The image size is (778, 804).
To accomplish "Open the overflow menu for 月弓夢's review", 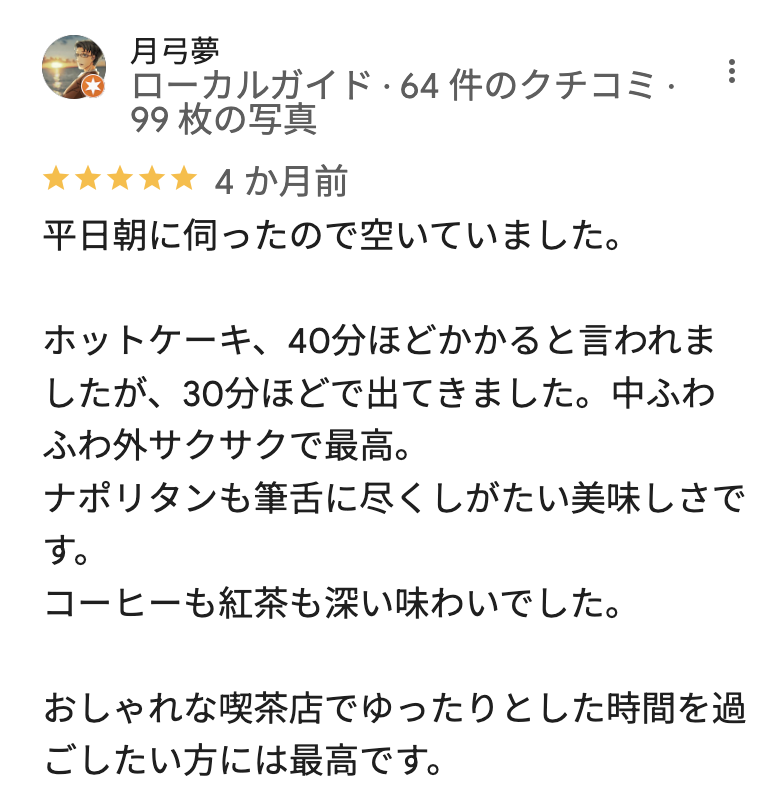I will click(x=733, y=71).
